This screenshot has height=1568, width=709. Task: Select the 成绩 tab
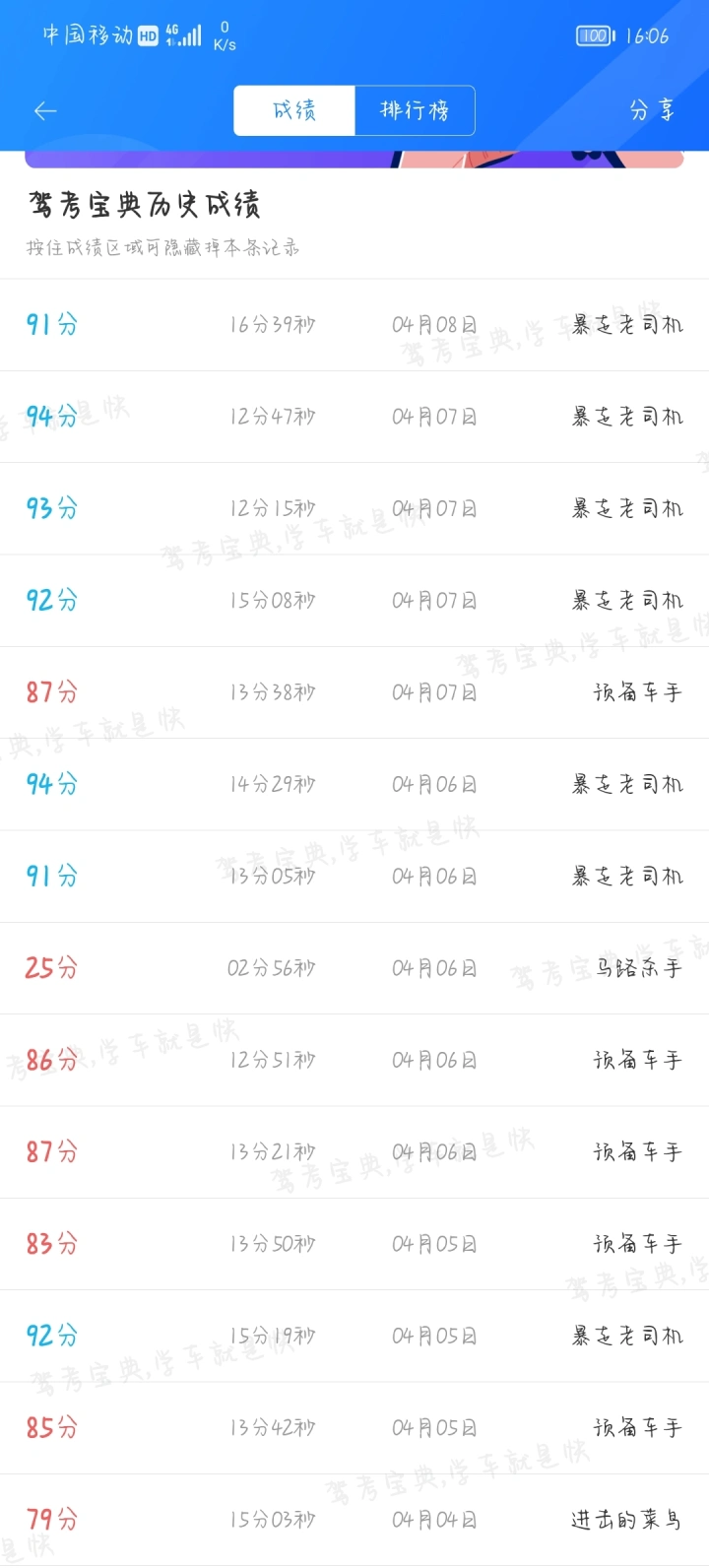(x=294, y=110)
